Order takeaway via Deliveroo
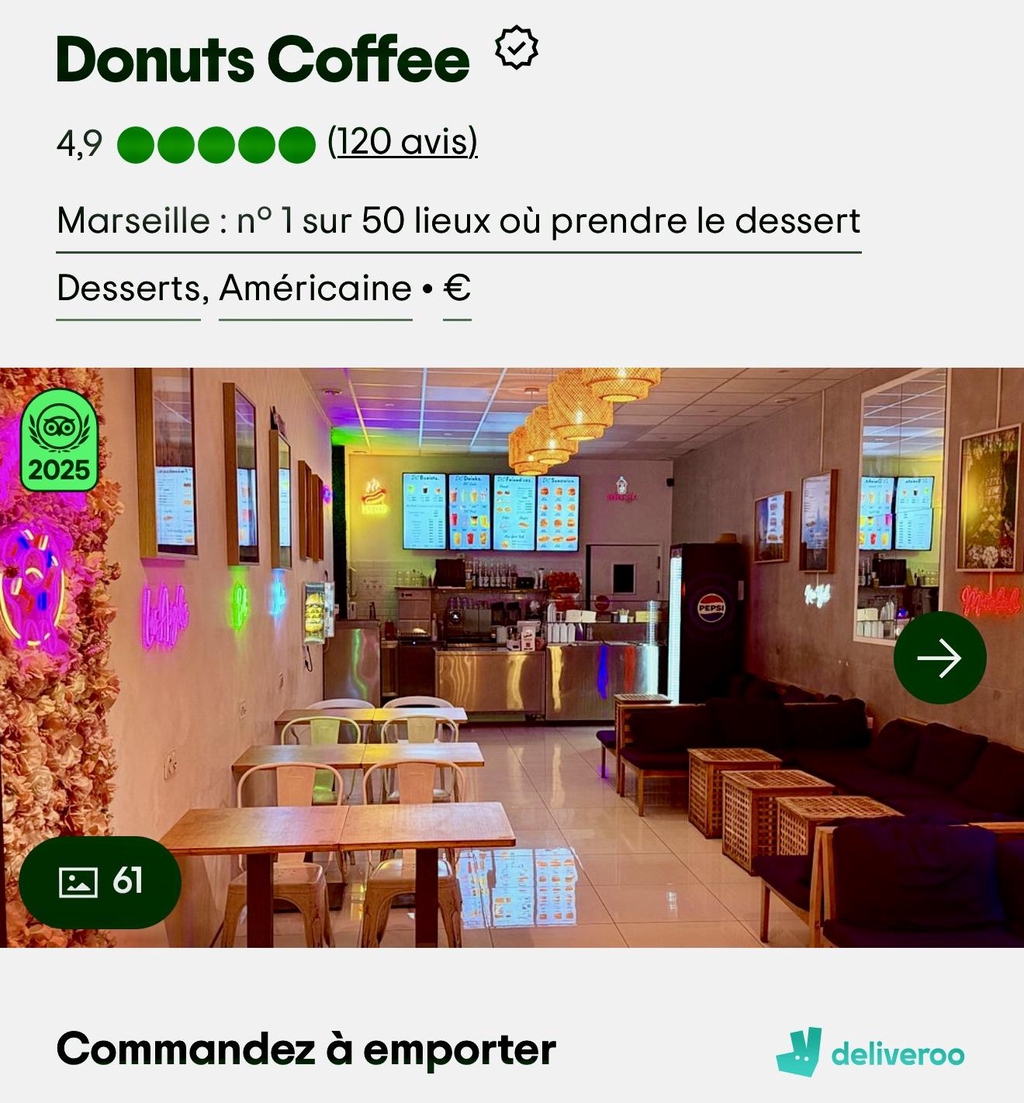Image resolution: width=1024 pixels, height=1103 pixels. coord(870,1052)
